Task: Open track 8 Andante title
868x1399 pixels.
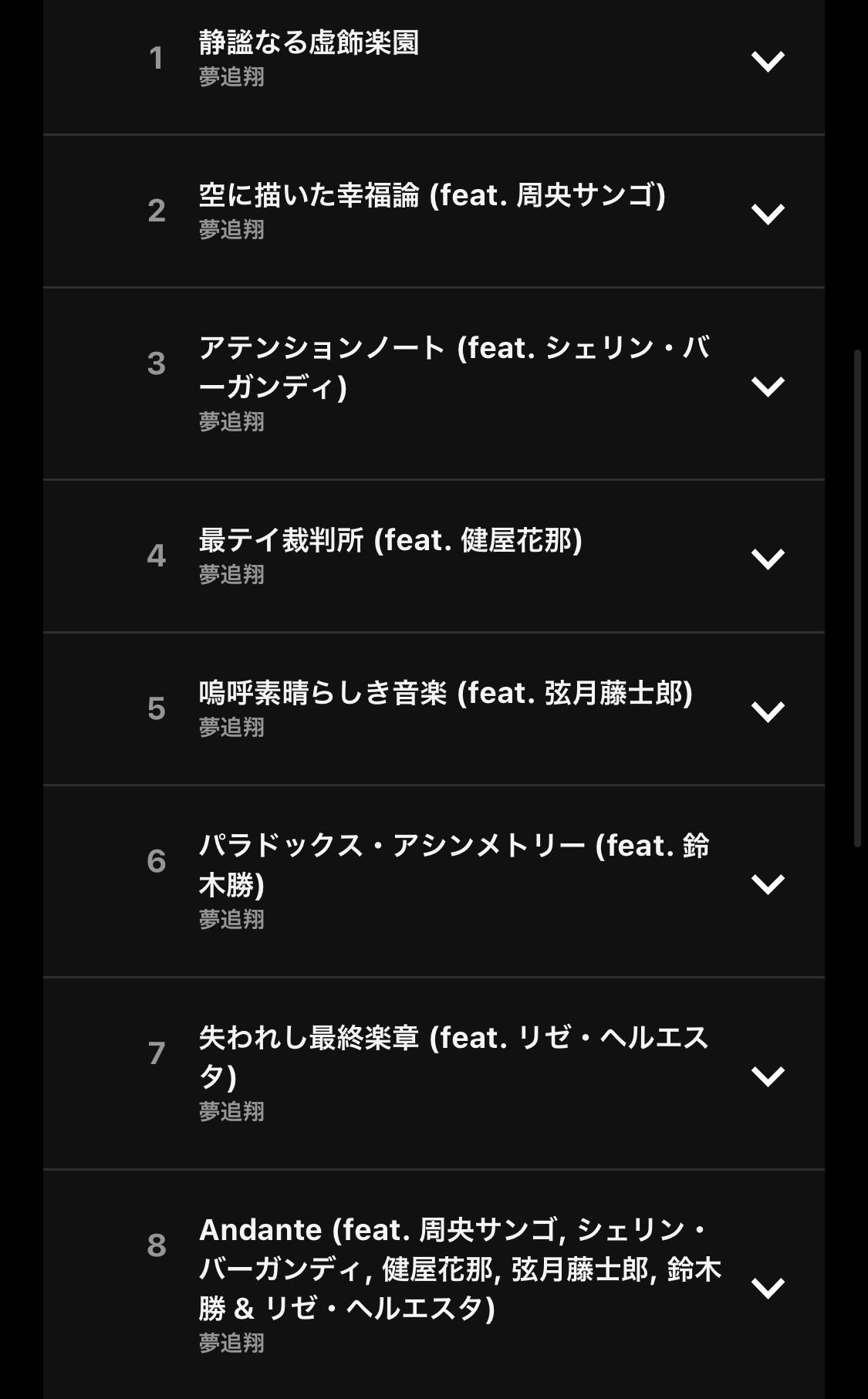Action: click(x=460, y=1269)
